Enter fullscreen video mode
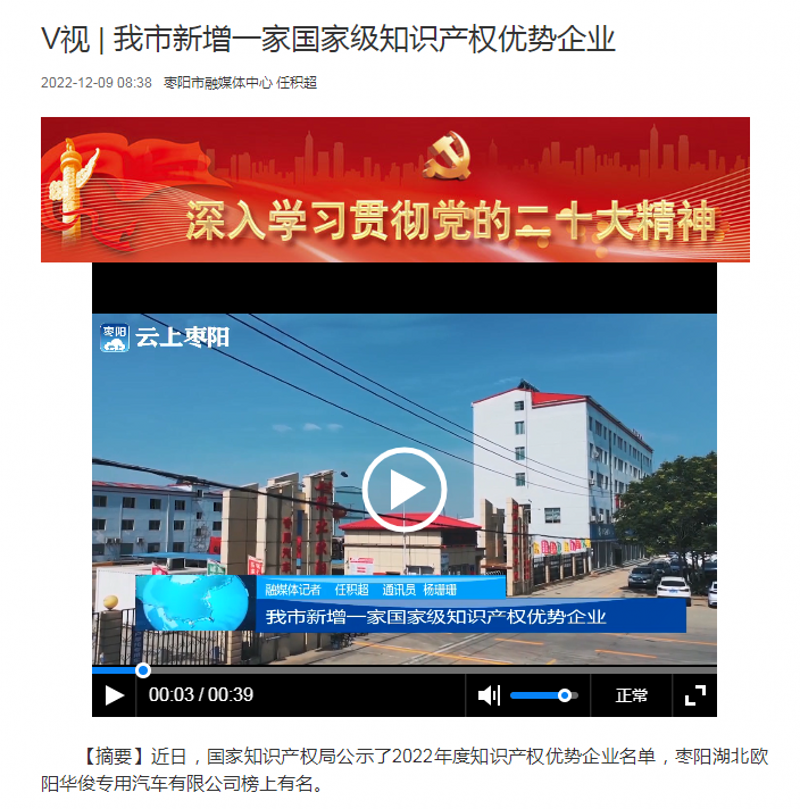 [695, 695]
